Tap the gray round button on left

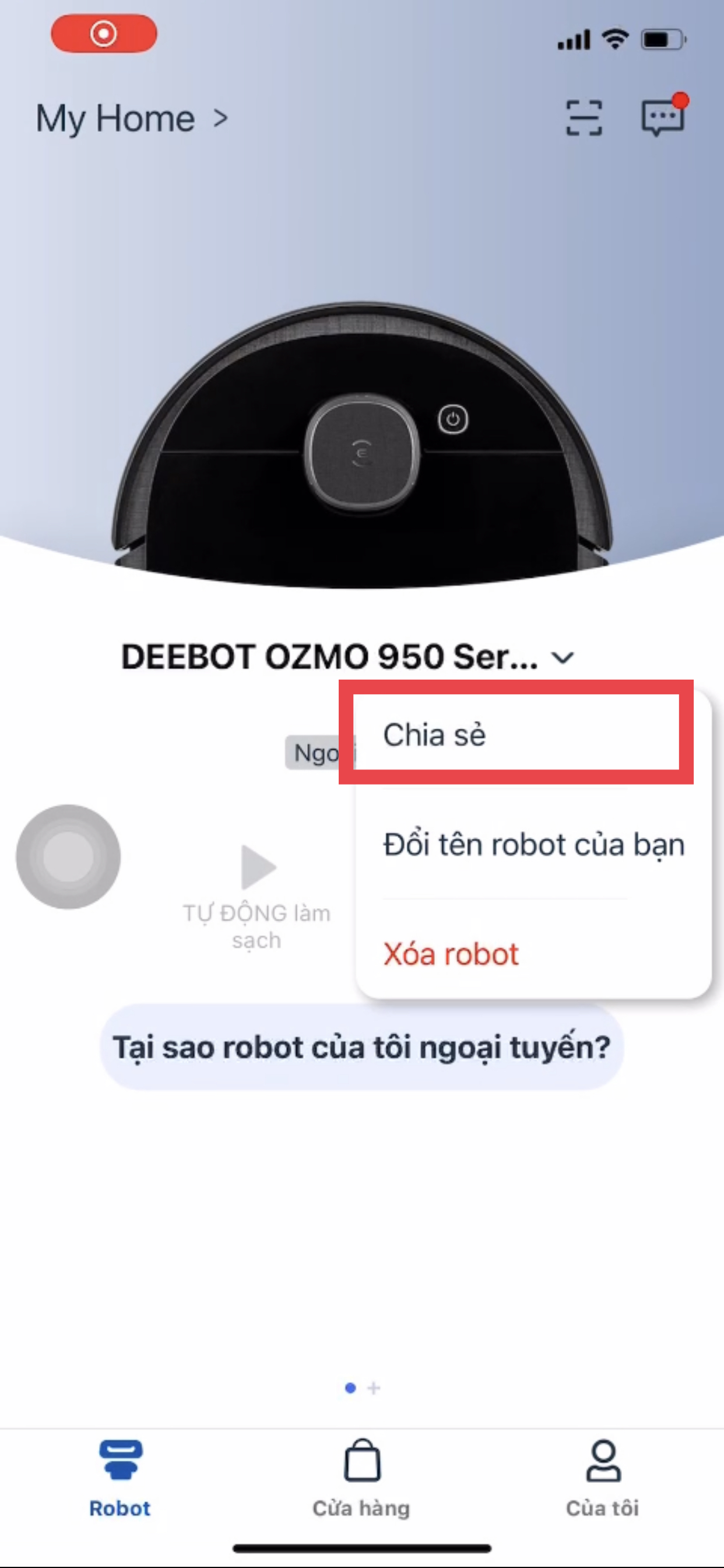[x=68, y=856]
